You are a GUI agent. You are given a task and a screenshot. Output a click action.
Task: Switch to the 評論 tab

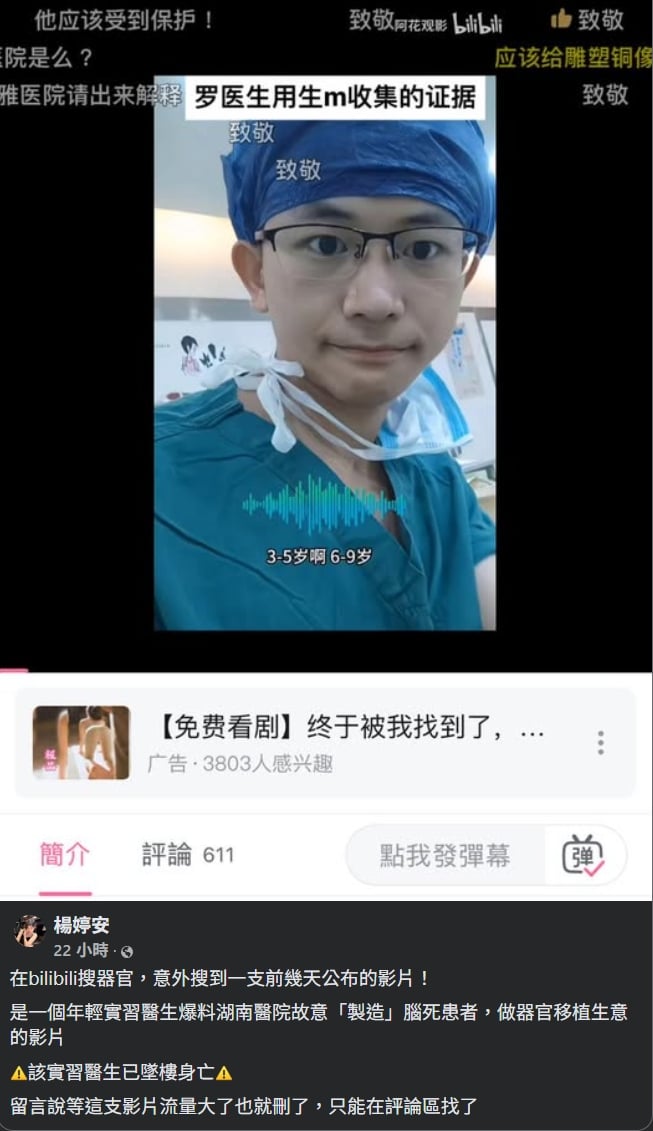(188, 855)
